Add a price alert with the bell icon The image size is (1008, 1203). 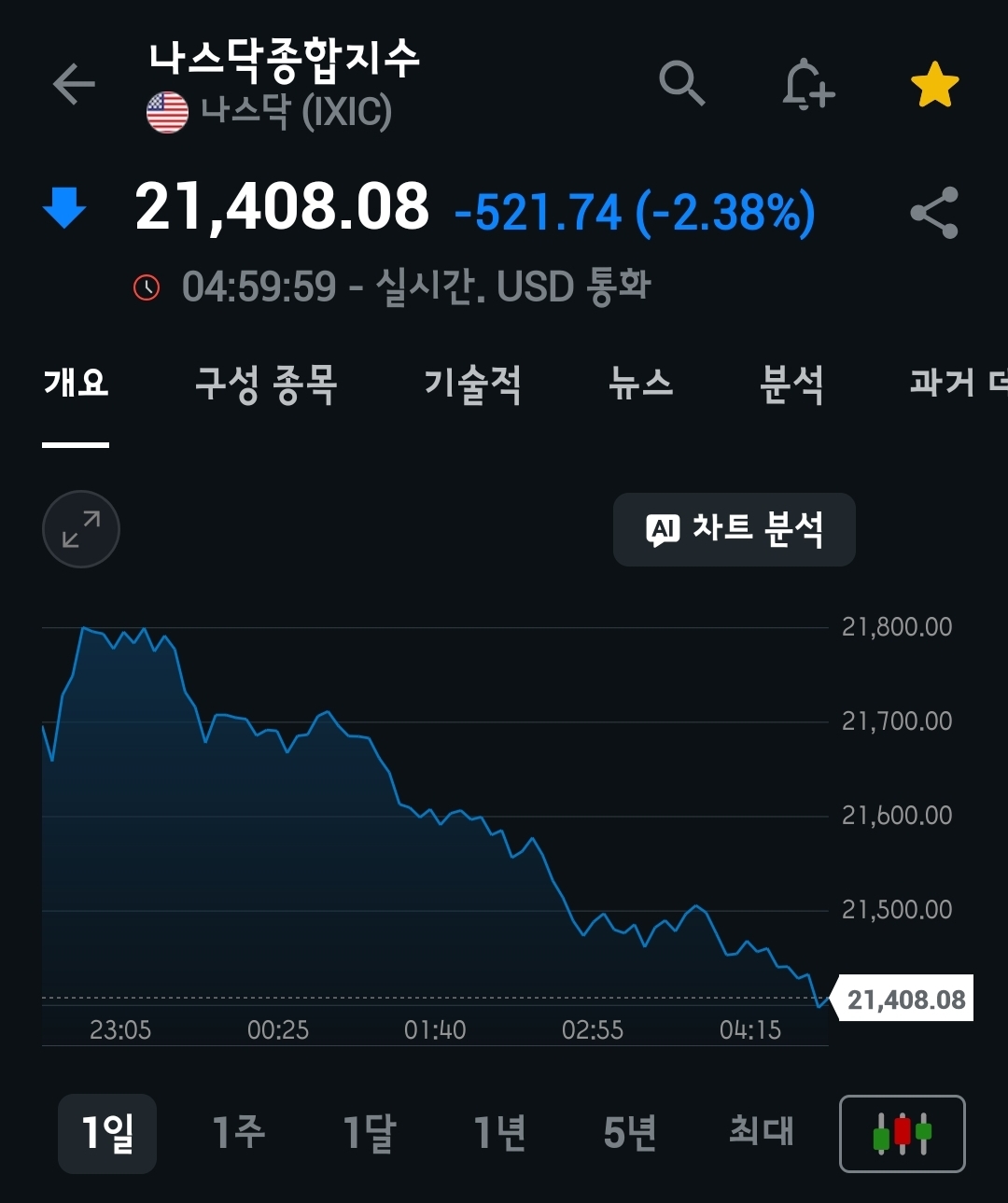[x=806, y=85]
